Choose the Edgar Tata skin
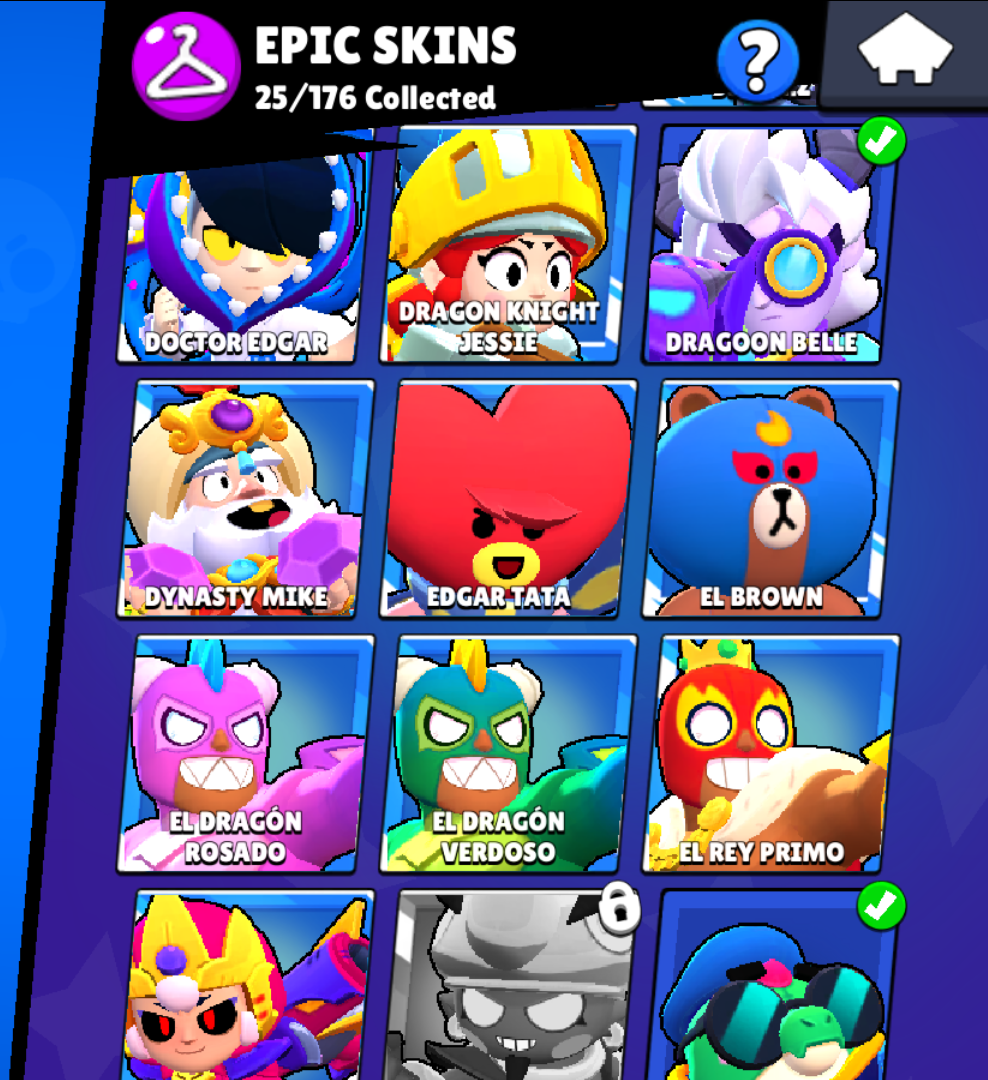Screen dimensions: 988x1080 pyautogui.click(x=508, y=498)
